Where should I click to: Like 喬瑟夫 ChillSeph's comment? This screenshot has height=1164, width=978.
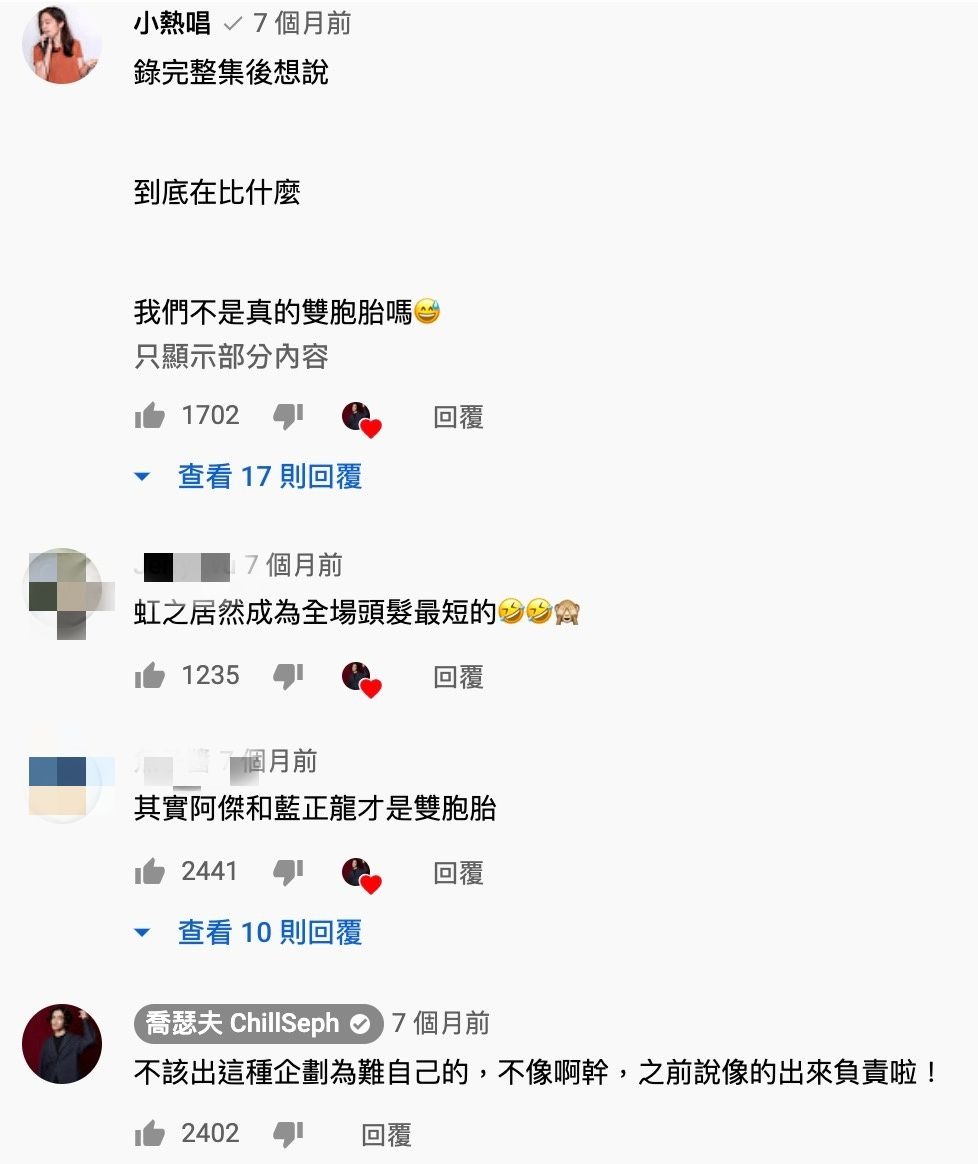click(x=150, y=1134)
